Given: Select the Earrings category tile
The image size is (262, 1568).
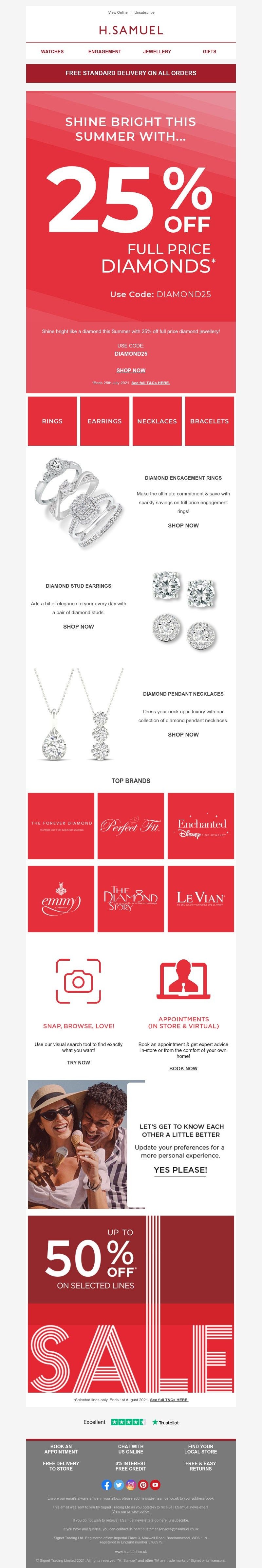Looking at the screenshot, I should (104, 420).
